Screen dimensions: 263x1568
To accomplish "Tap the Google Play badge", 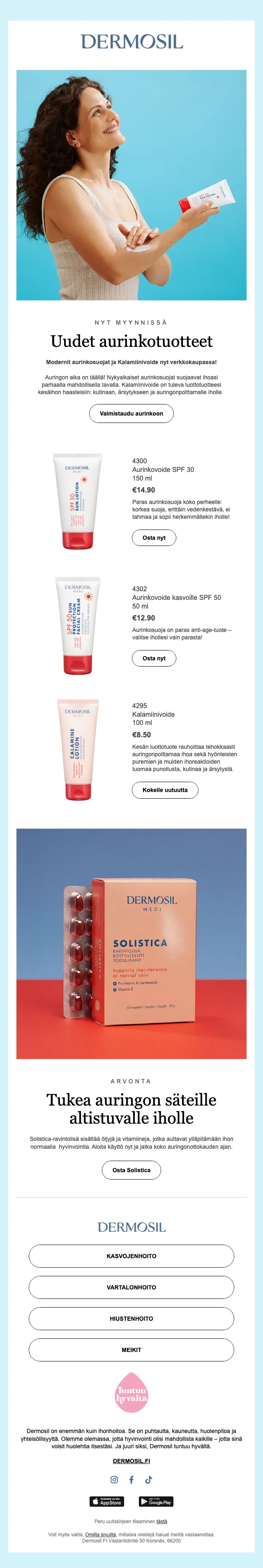I will tap(156, 1502).
